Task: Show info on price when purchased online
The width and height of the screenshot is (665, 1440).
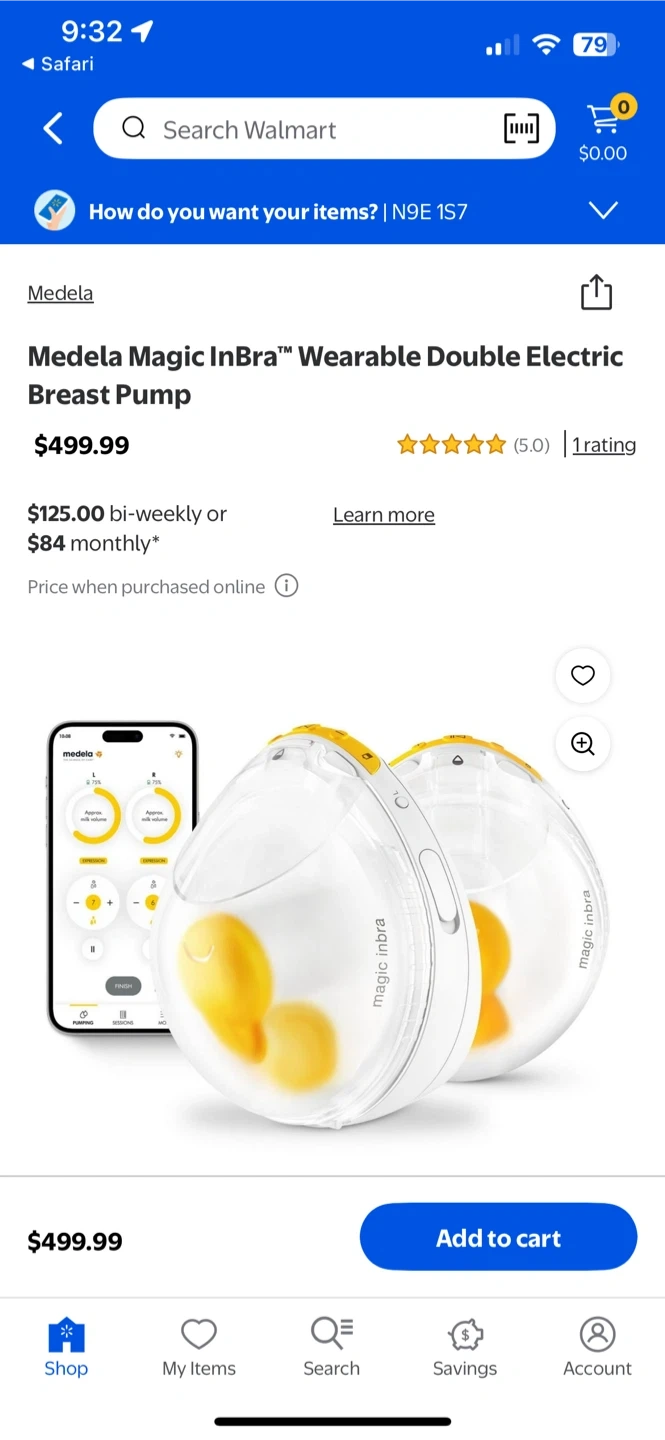Action: click(x=286, y=586)
